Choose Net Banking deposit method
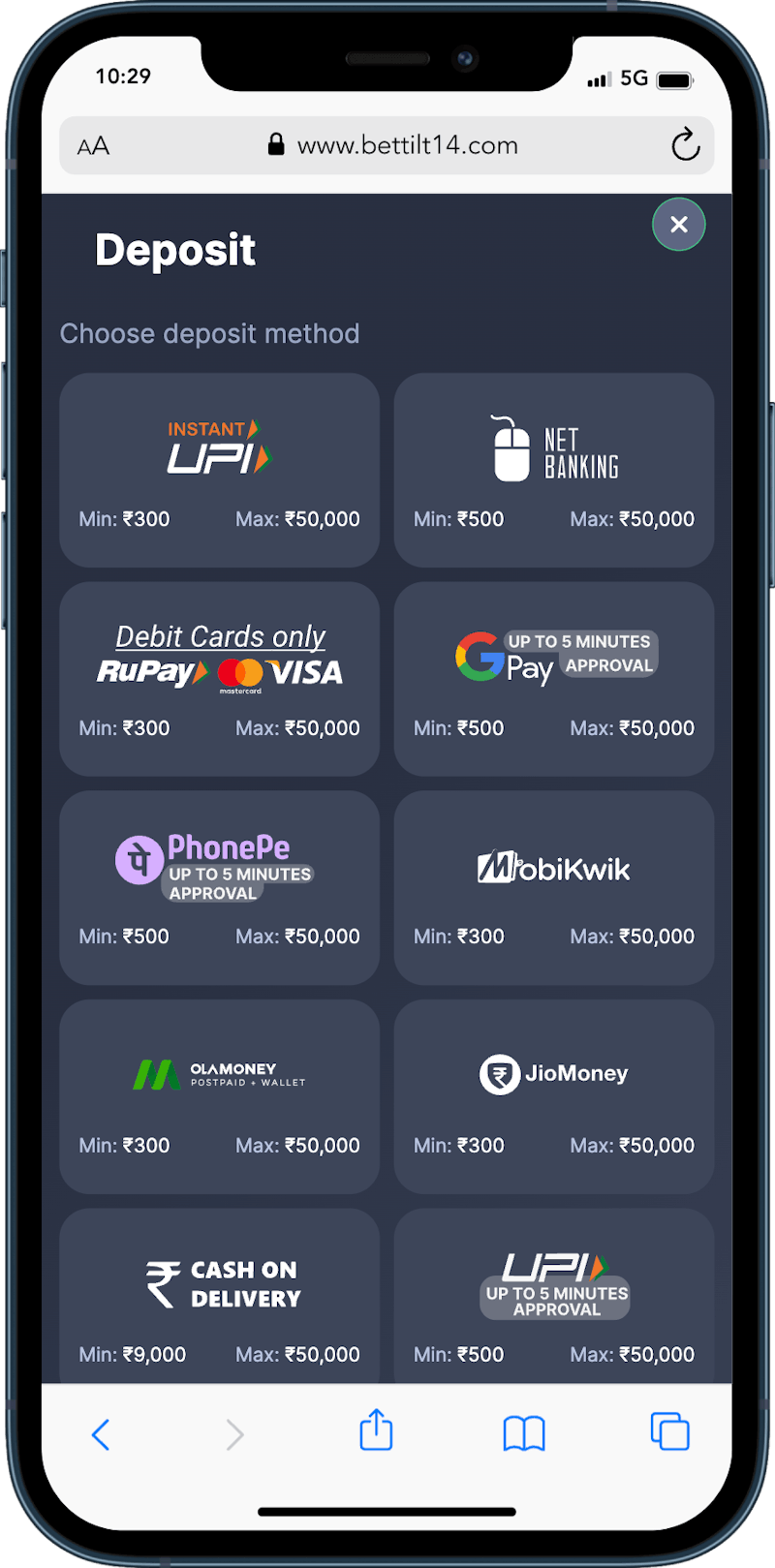This screenshot has width=775, height=1568. pyautogui.click(x=554, y=470)
